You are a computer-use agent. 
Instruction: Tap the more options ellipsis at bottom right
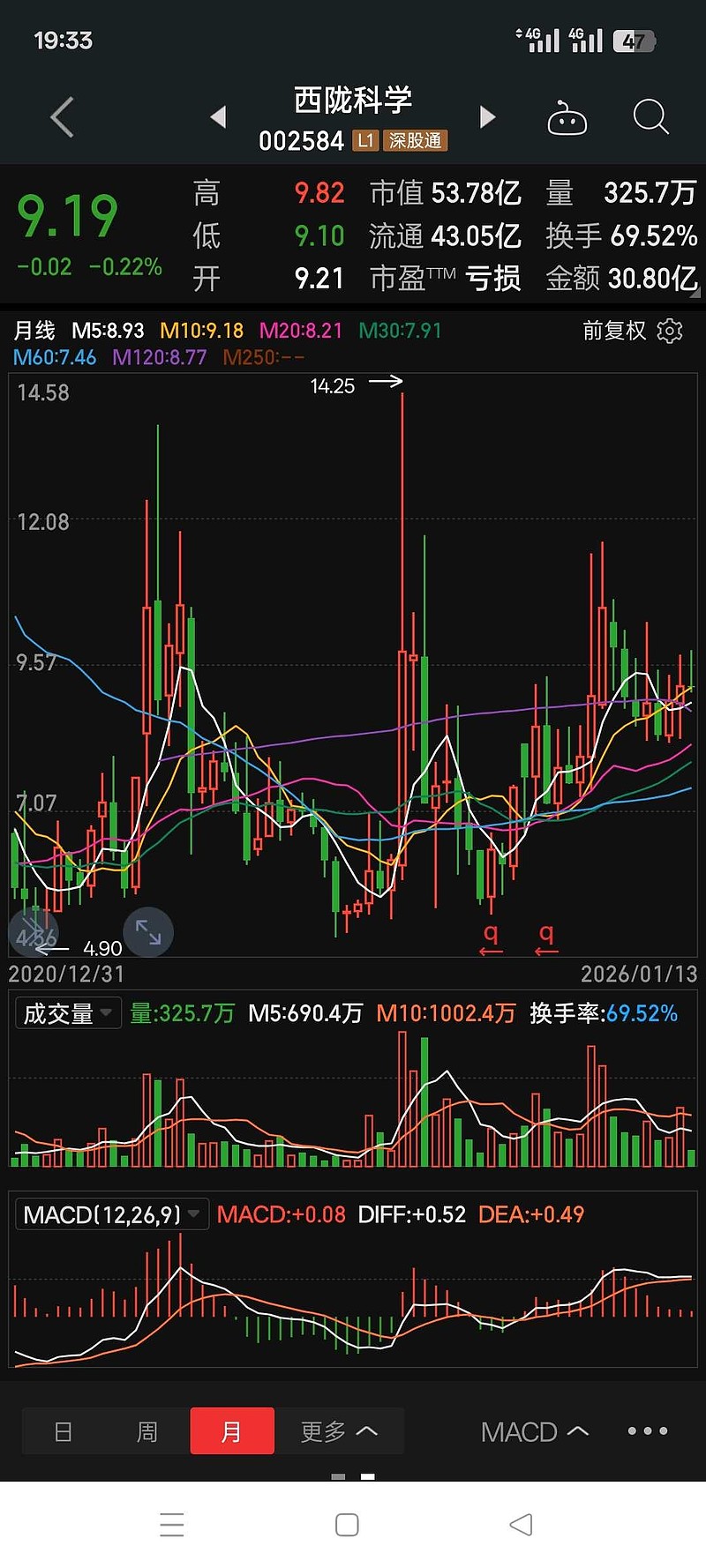point(647,1431)
